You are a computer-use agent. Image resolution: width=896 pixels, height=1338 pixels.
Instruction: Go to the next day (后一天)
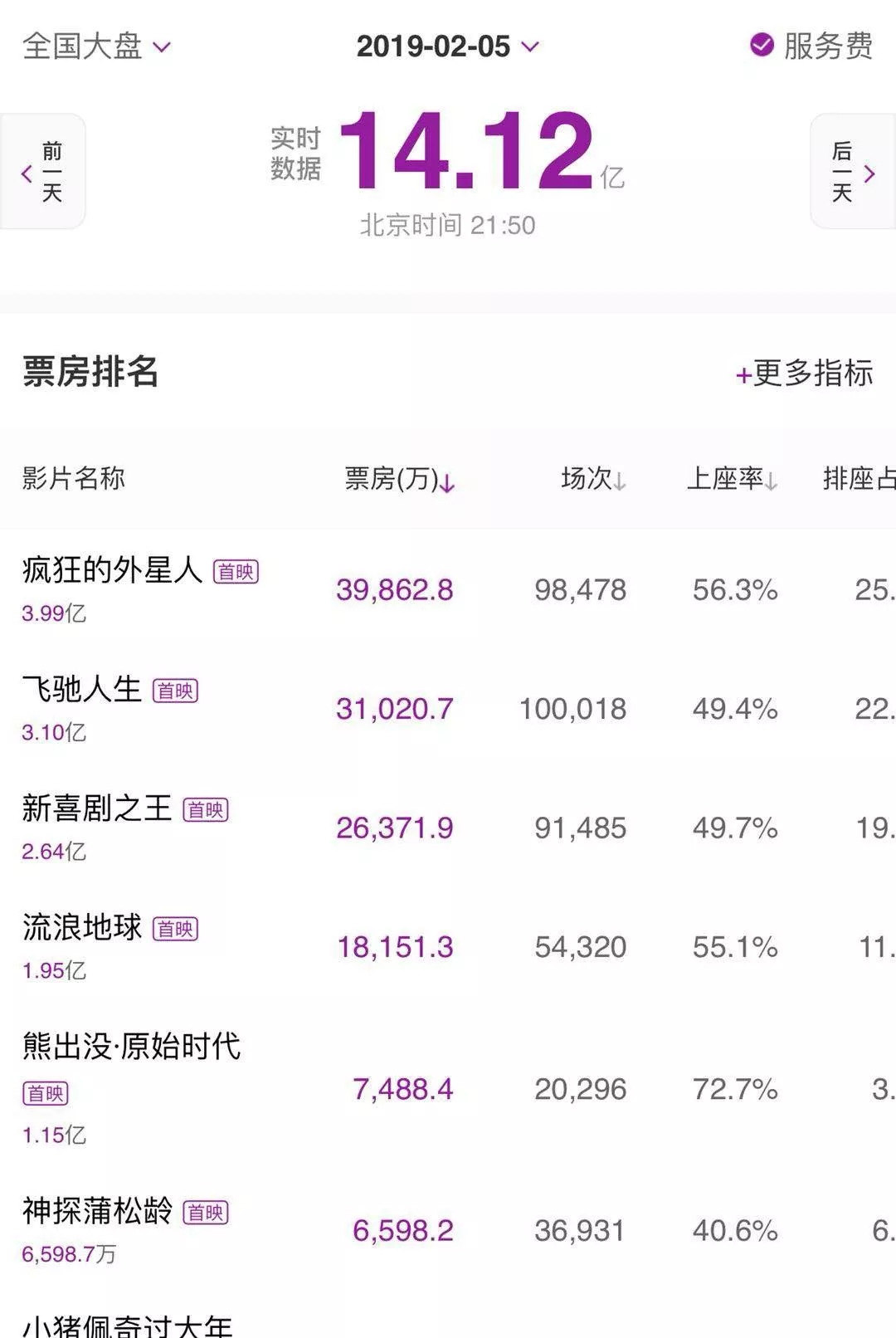pyautogui.click(x=852, y=173)
